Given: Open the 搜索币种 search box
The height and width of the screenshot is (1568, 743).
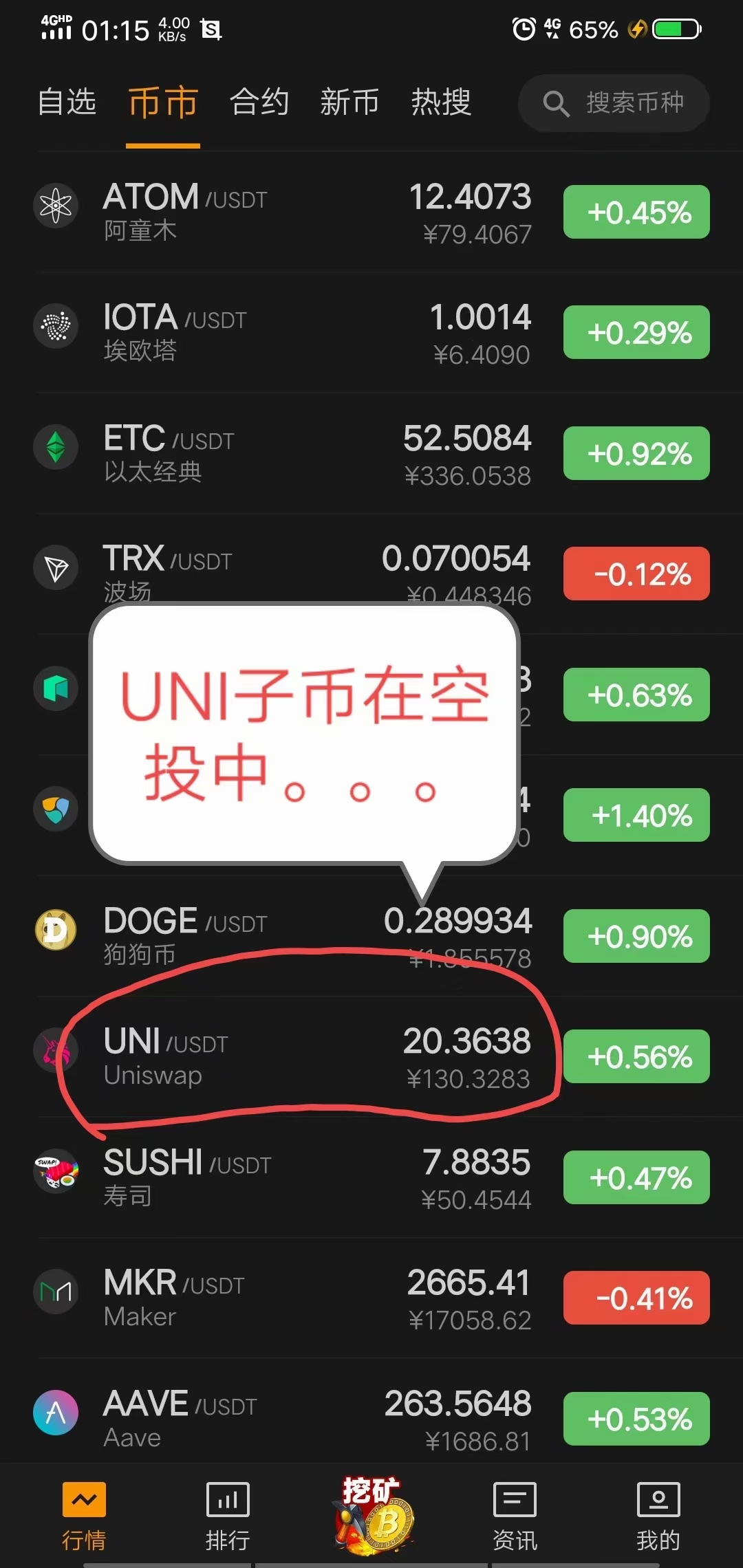Looking at the screenshot, I should (x=614, y=103).
